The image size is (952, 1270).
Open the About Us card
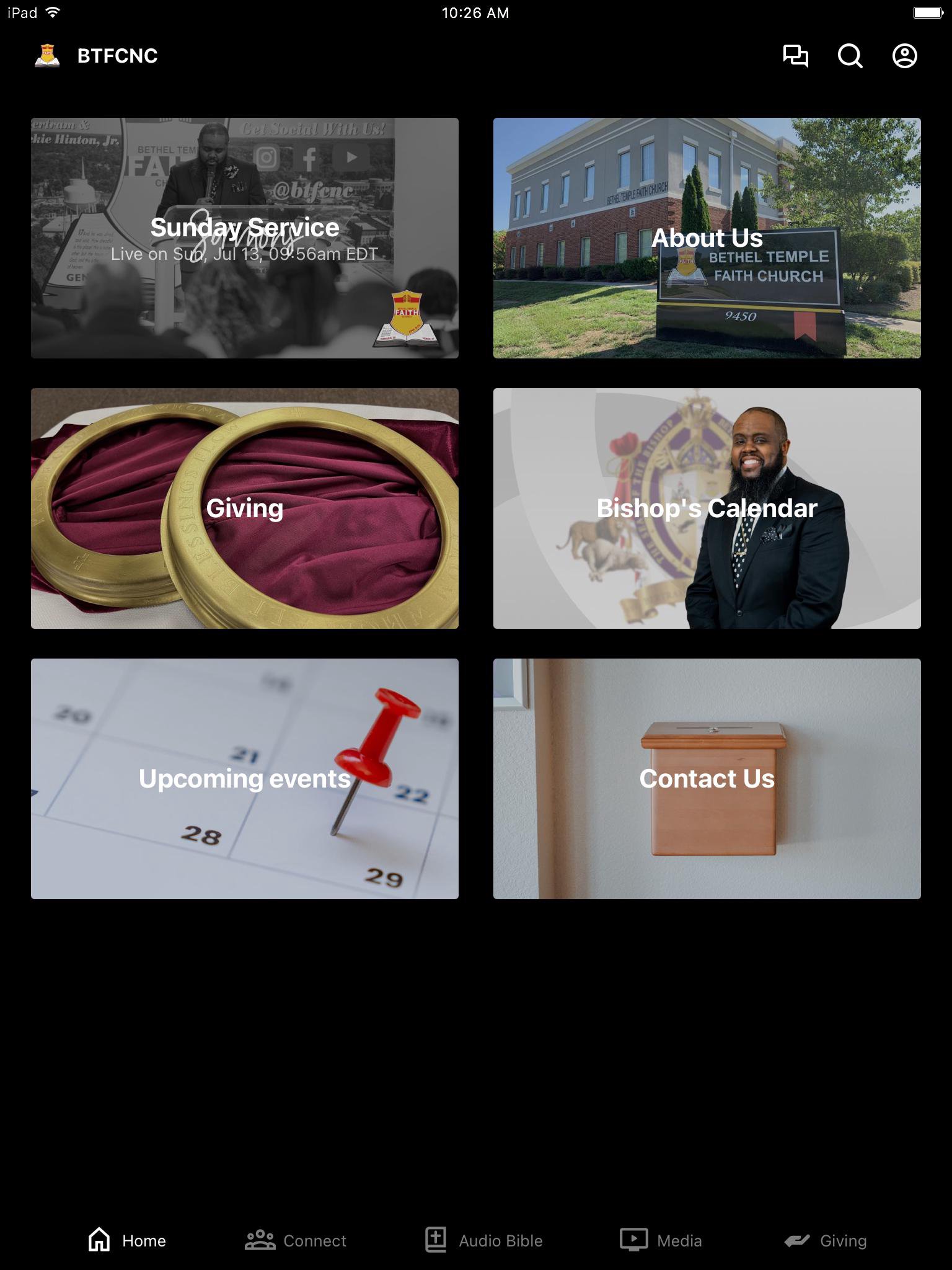707,238
